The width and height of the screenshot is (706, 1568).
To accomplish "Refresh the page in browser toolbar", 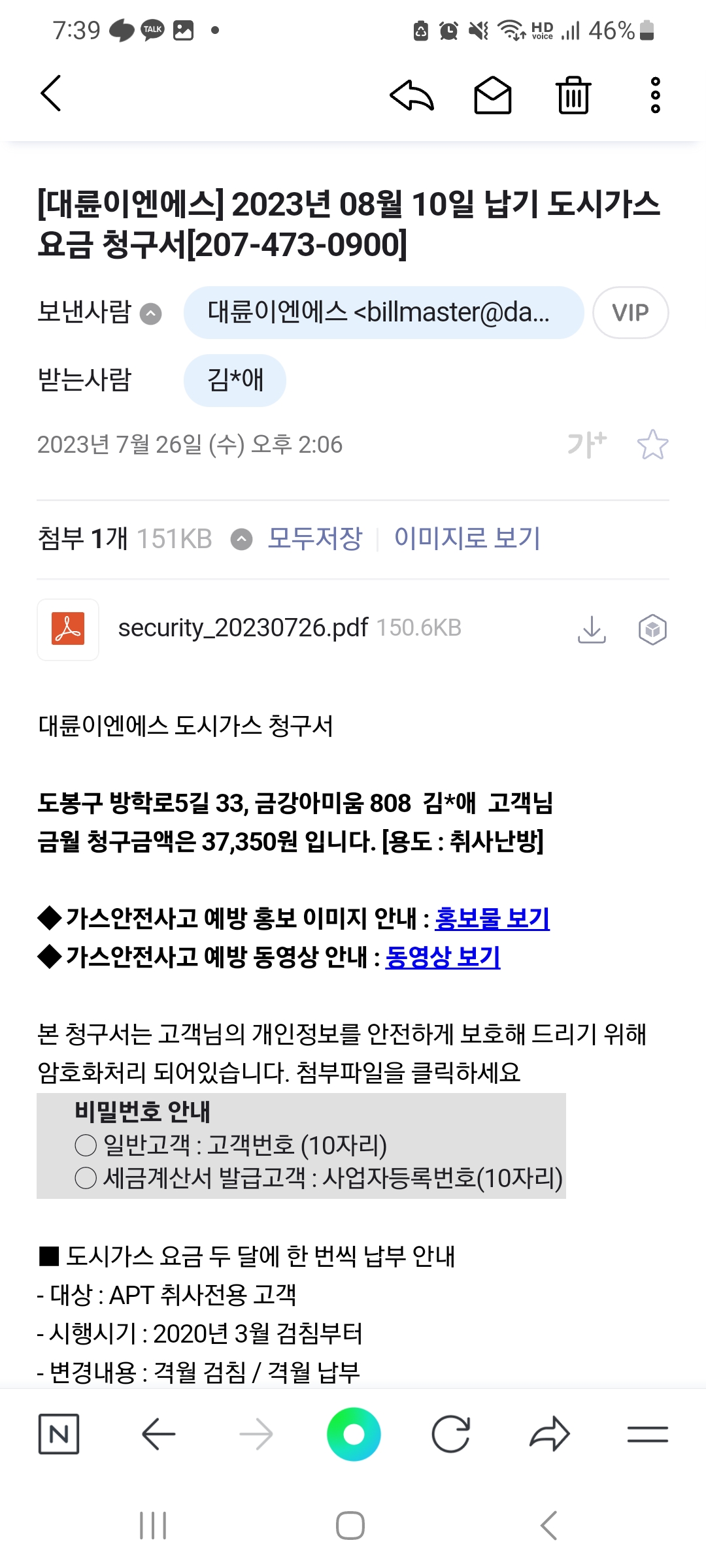I will coord(451,1434).
